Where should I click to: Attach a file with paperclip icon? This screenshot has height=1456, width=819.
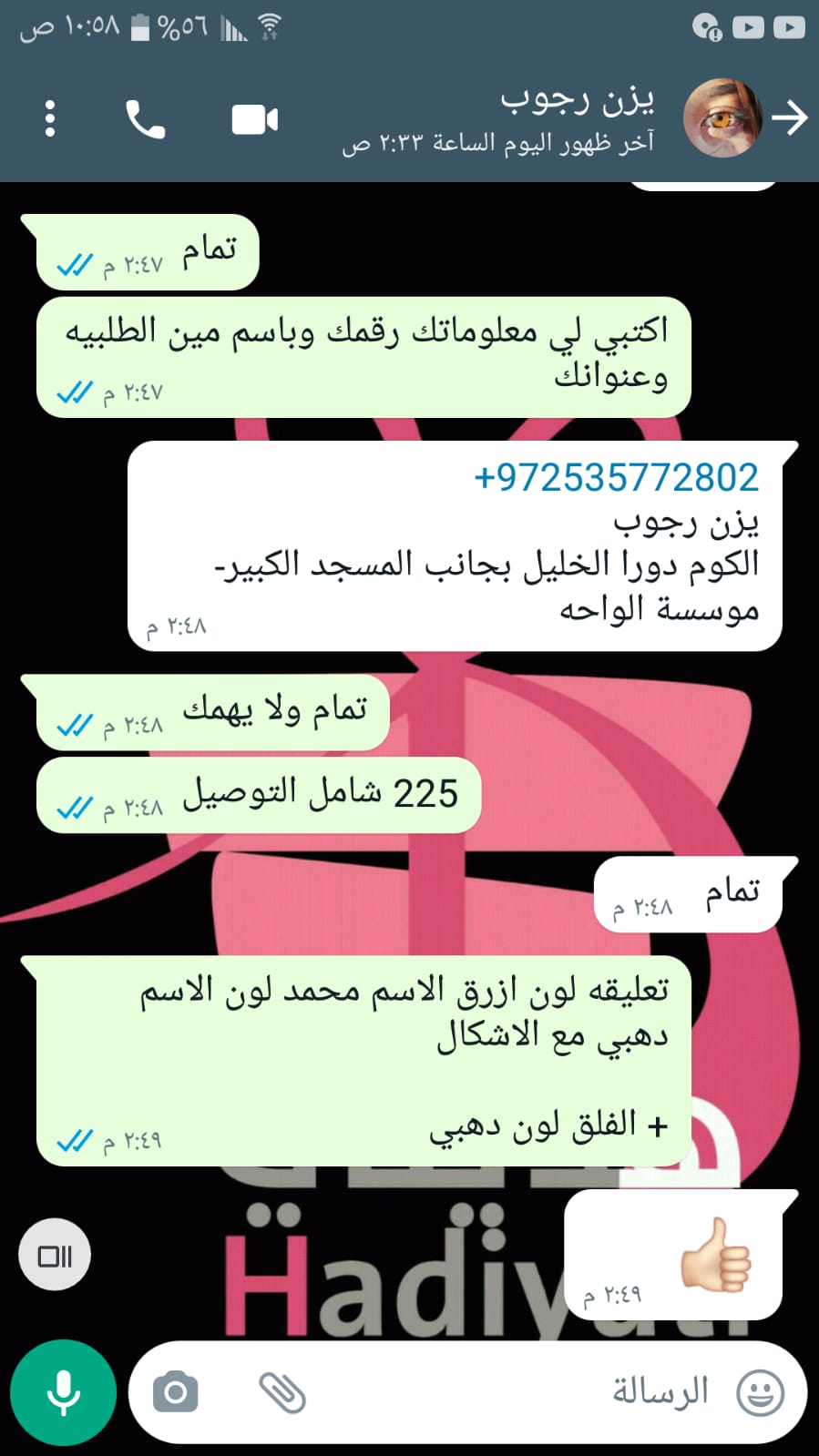tap(282, 1392)
